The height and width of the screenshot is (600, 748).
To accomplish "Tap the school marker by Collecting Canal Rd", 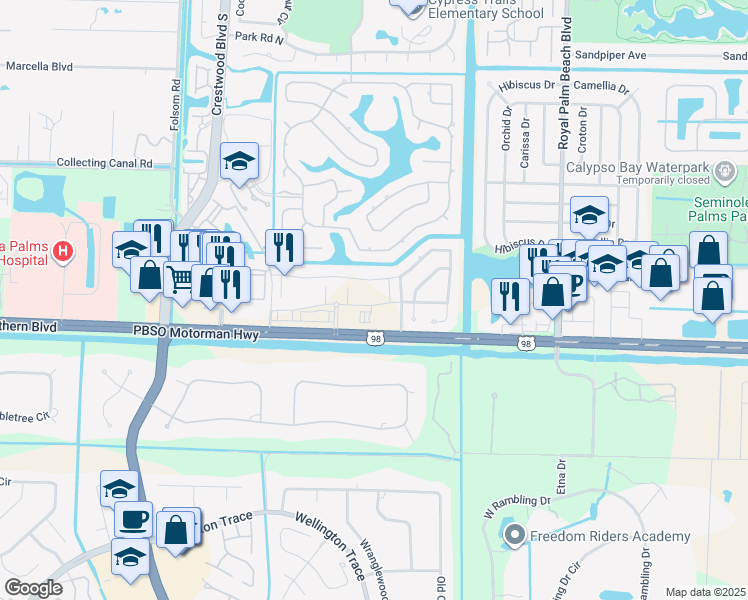I will pos(240,161).
